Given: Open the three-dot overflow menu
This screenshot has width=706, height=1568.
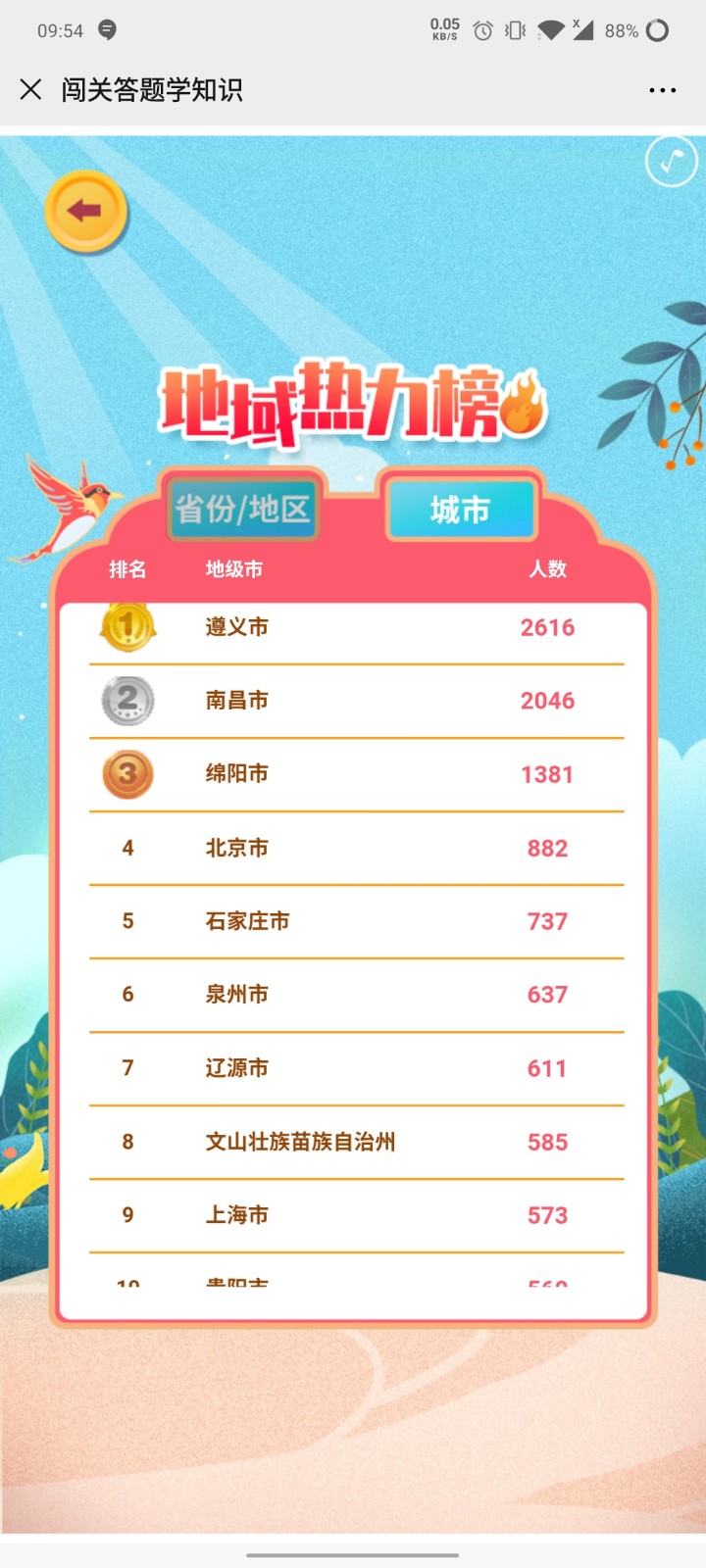Looking at the screenshot, I should point(662,90).
